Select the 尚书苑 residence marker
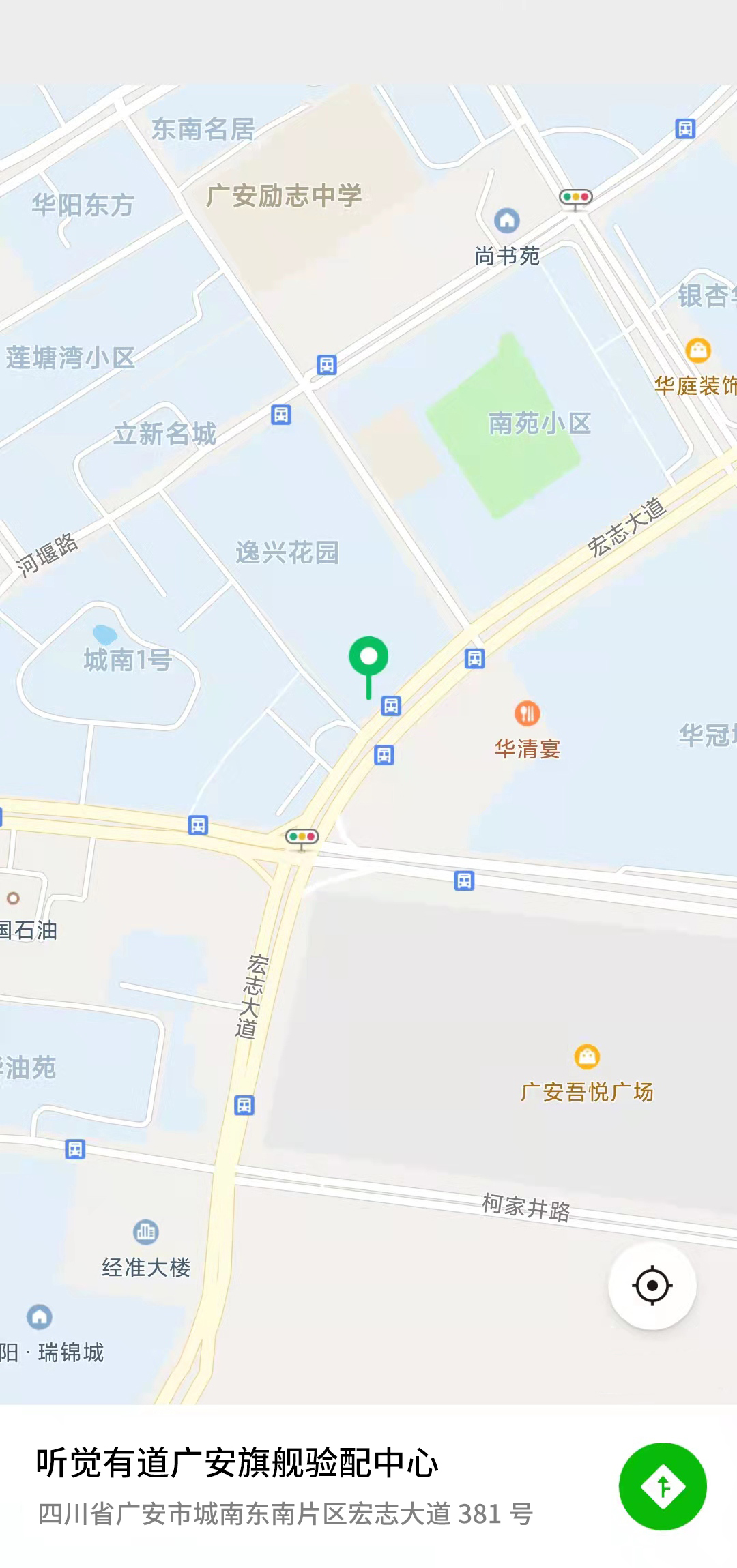The image size is (737, 1568). [x=506, y=220]
